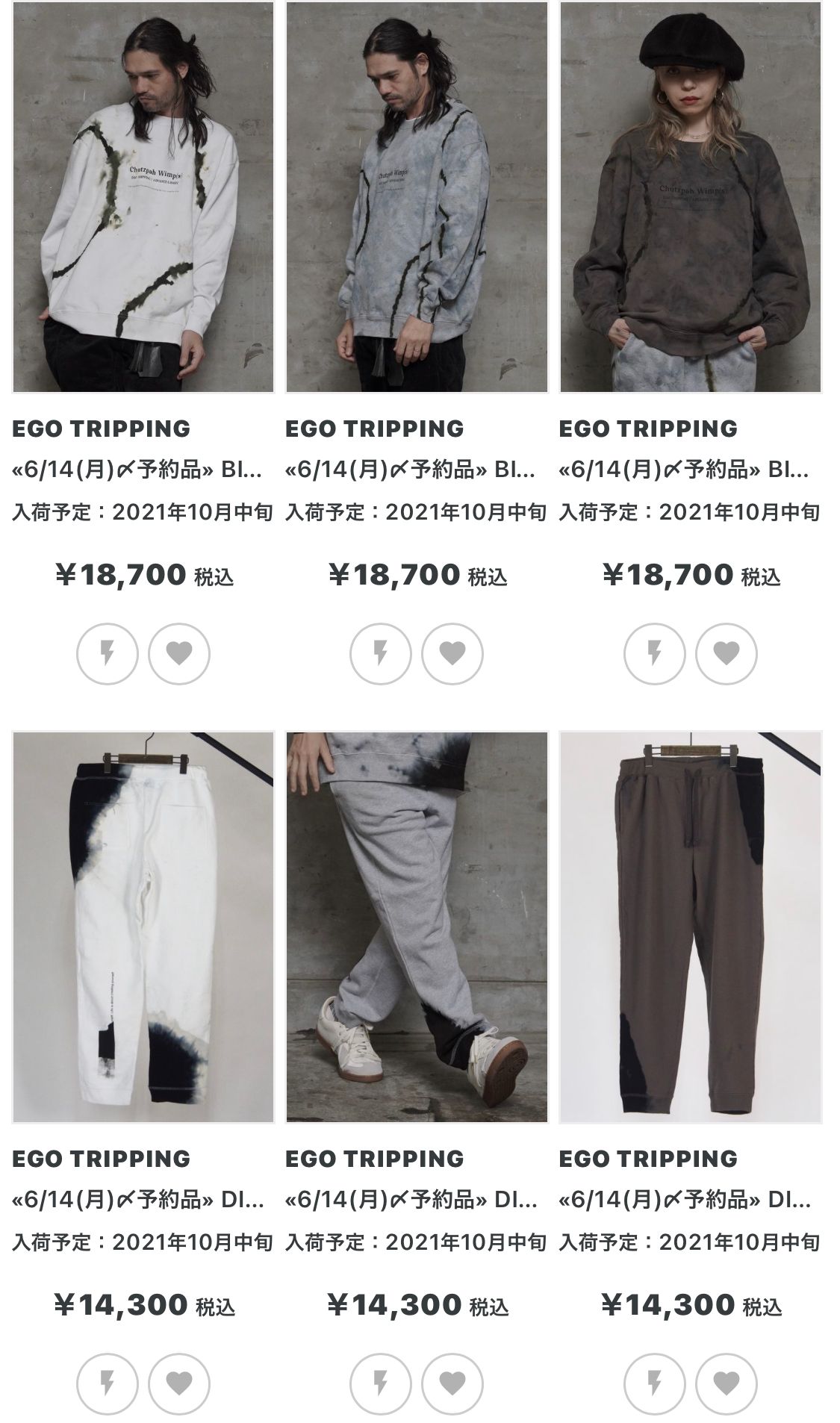Favorite the brown sweatpants with the heart
The height and width of the screenshot is (1423, 840).
click(x=726, y=1383)
